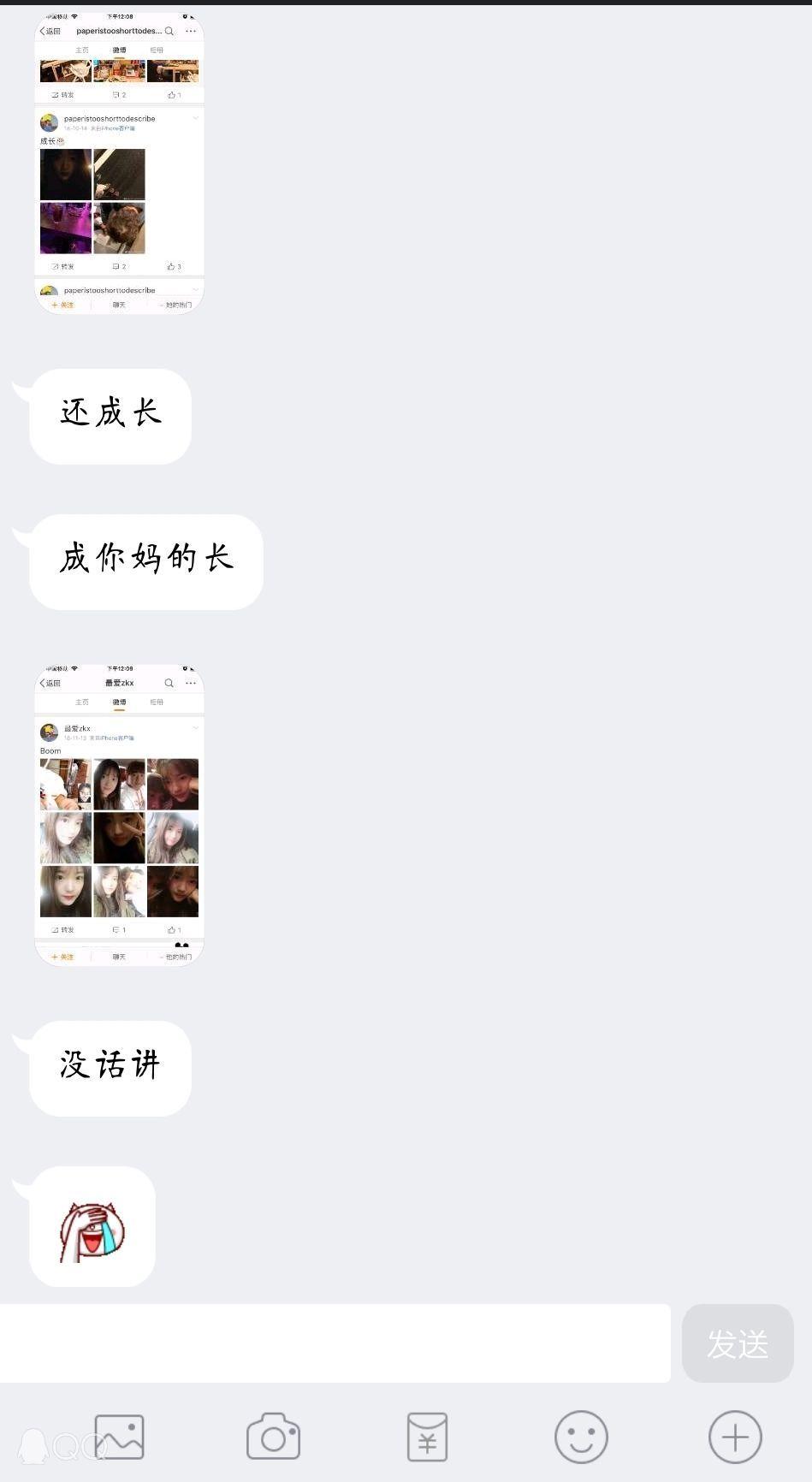Tap the message input field

[334, 1343]
